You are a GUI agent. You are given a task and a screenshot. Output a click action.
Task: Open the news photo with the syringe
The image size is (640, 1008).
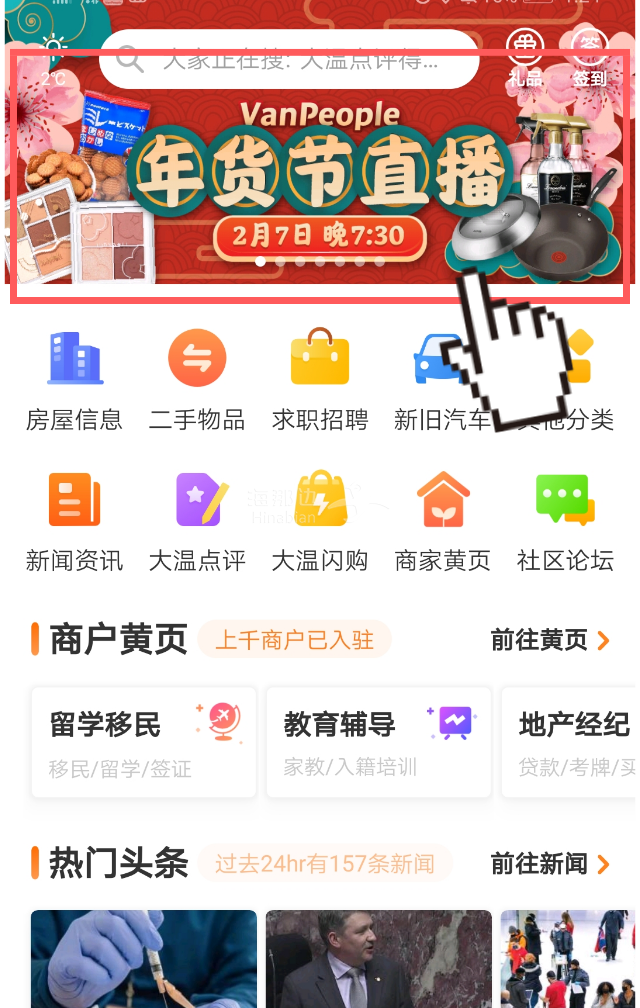143,958
